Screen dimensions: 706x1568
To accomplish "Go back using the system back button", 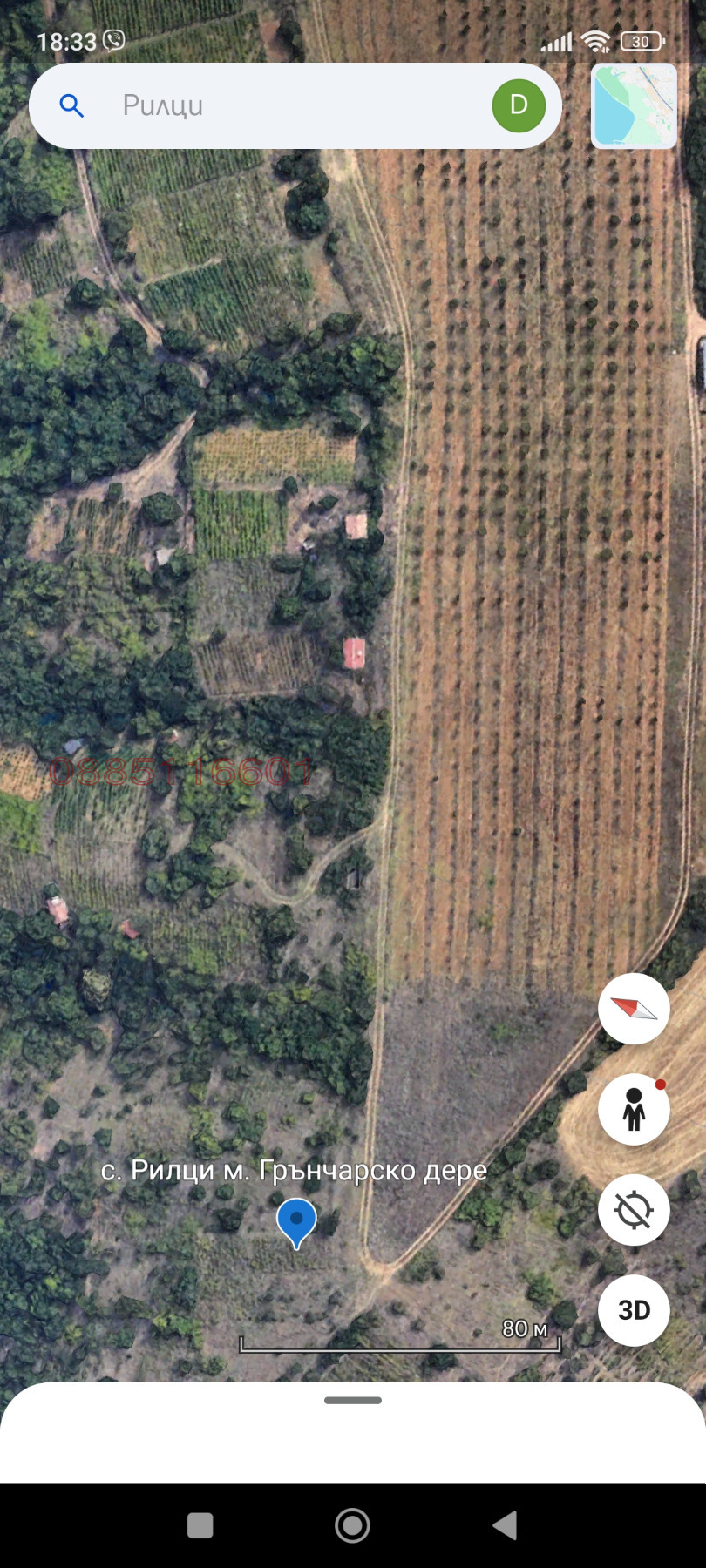I will point(505,1525).
